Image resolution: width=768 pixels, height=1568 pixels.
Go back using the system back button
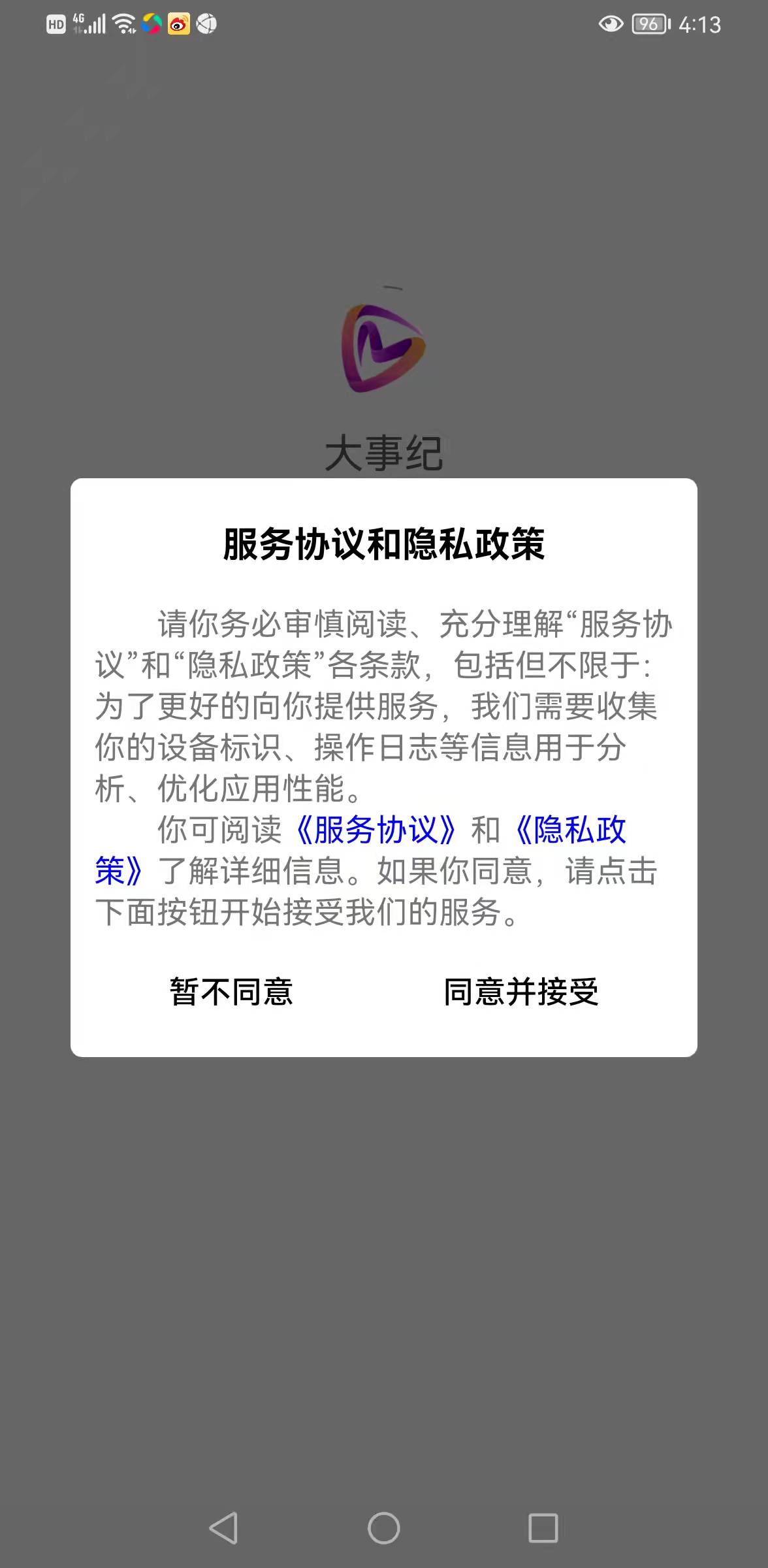(x=223, y=1529)
